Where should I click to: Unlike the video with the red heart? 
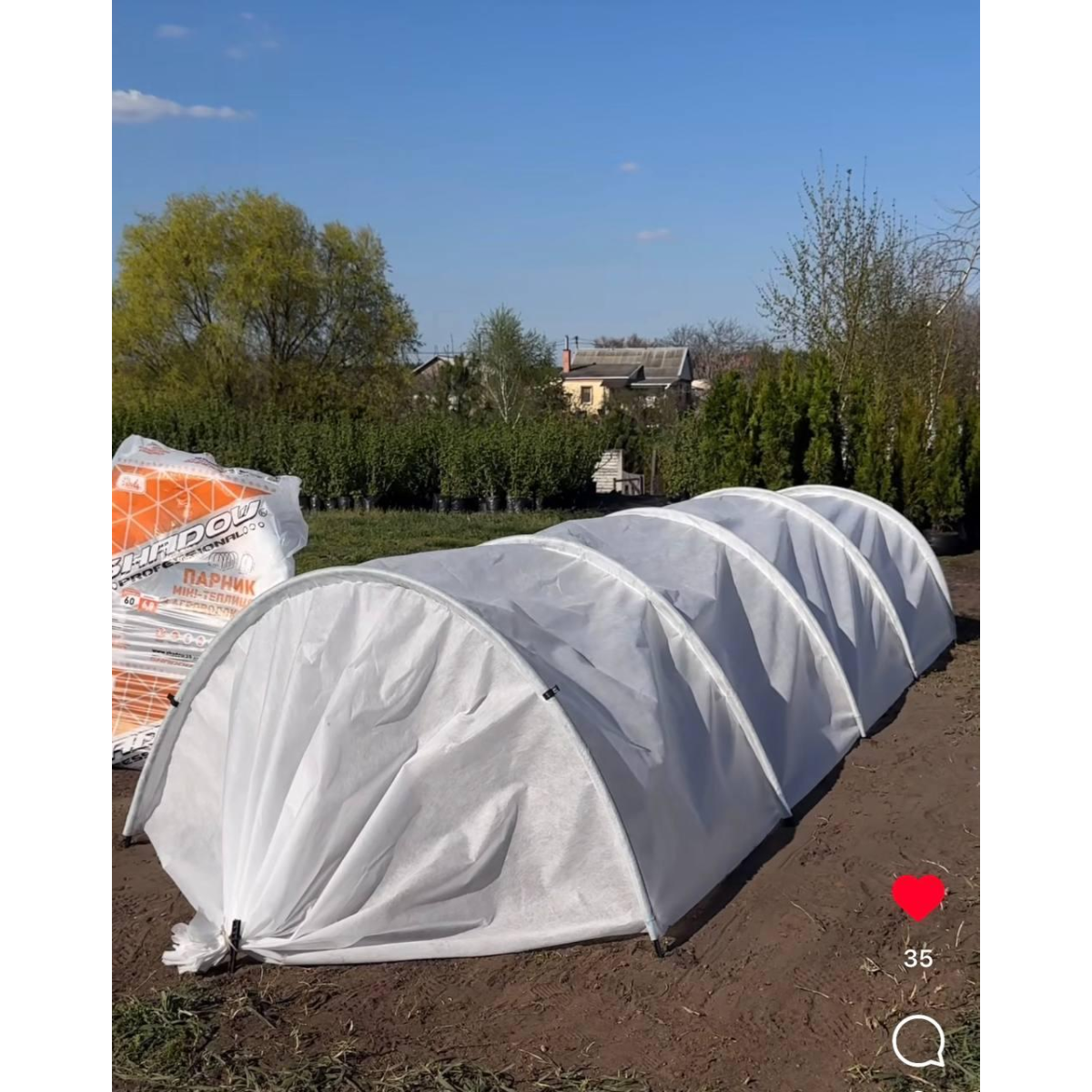(918, 896)
